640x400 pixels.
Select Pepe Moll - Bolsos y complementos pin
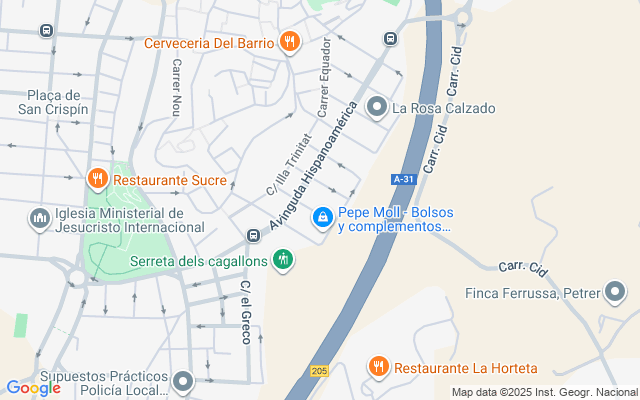pyautogui.click(x=323, y=217)
